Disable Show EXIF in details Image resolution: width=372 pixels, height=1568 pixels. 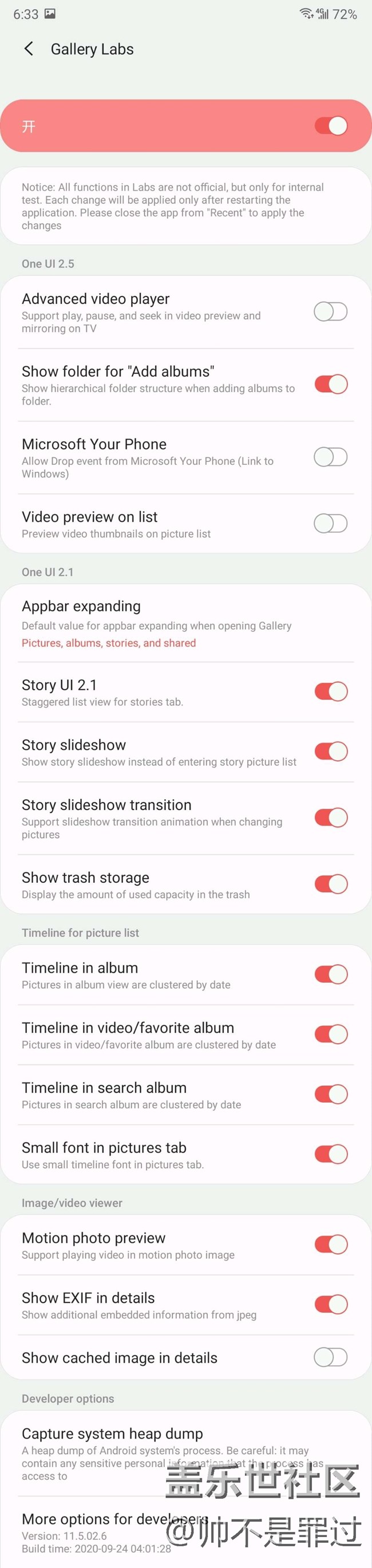coord(331,1305)
